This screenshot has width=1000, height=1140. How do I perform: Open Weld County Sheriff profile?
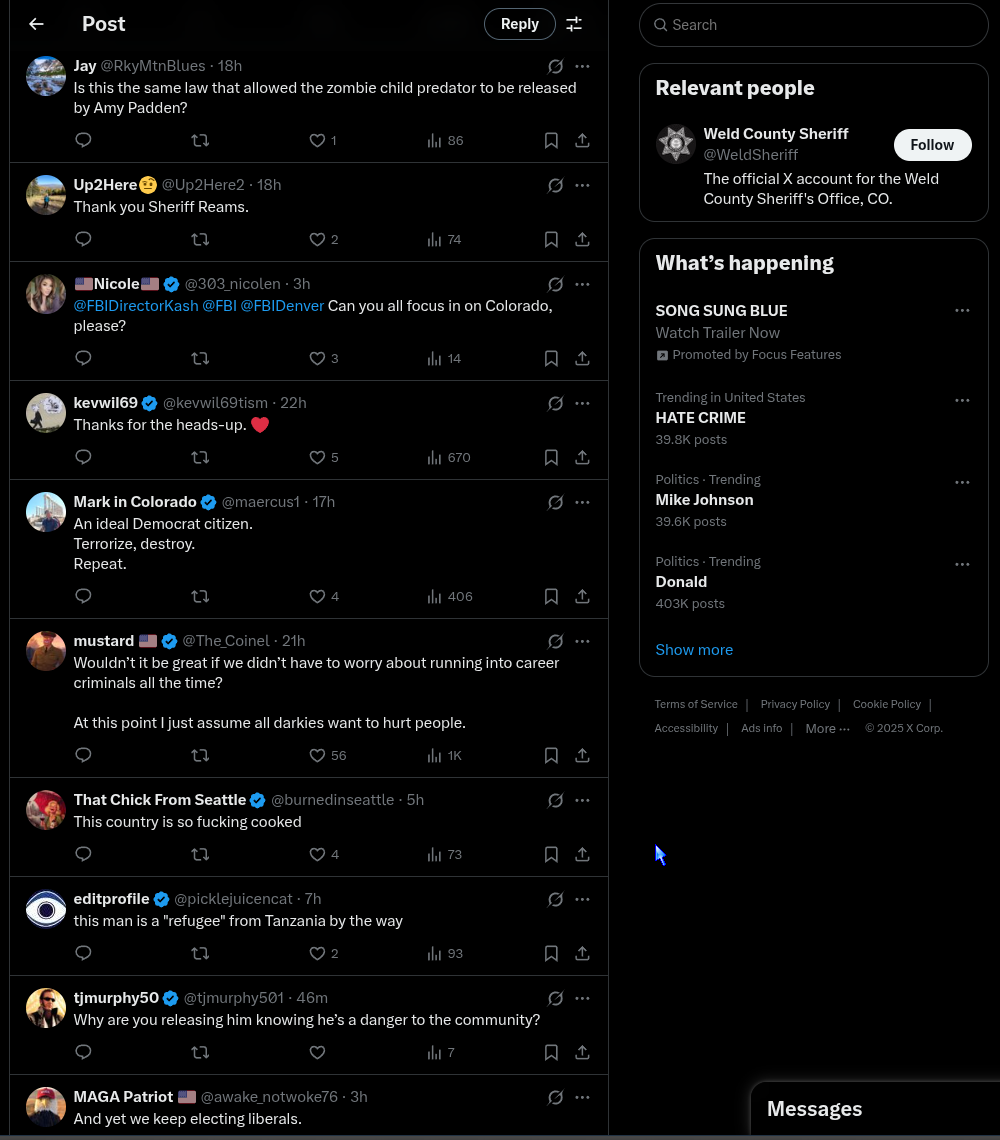(775, 134)
